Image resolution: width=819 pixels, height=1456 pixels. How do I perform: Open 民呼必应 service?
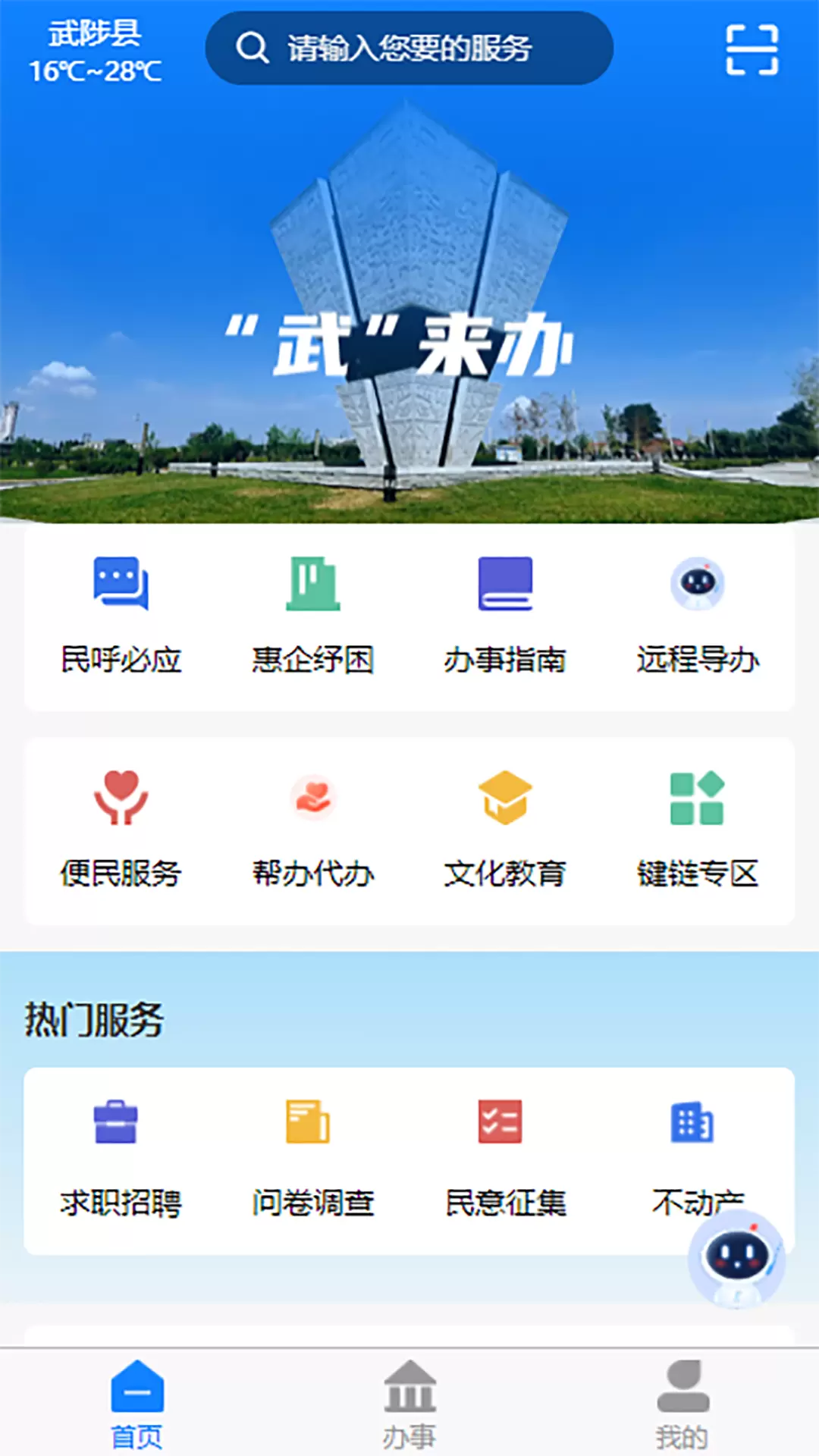(121, 615)
